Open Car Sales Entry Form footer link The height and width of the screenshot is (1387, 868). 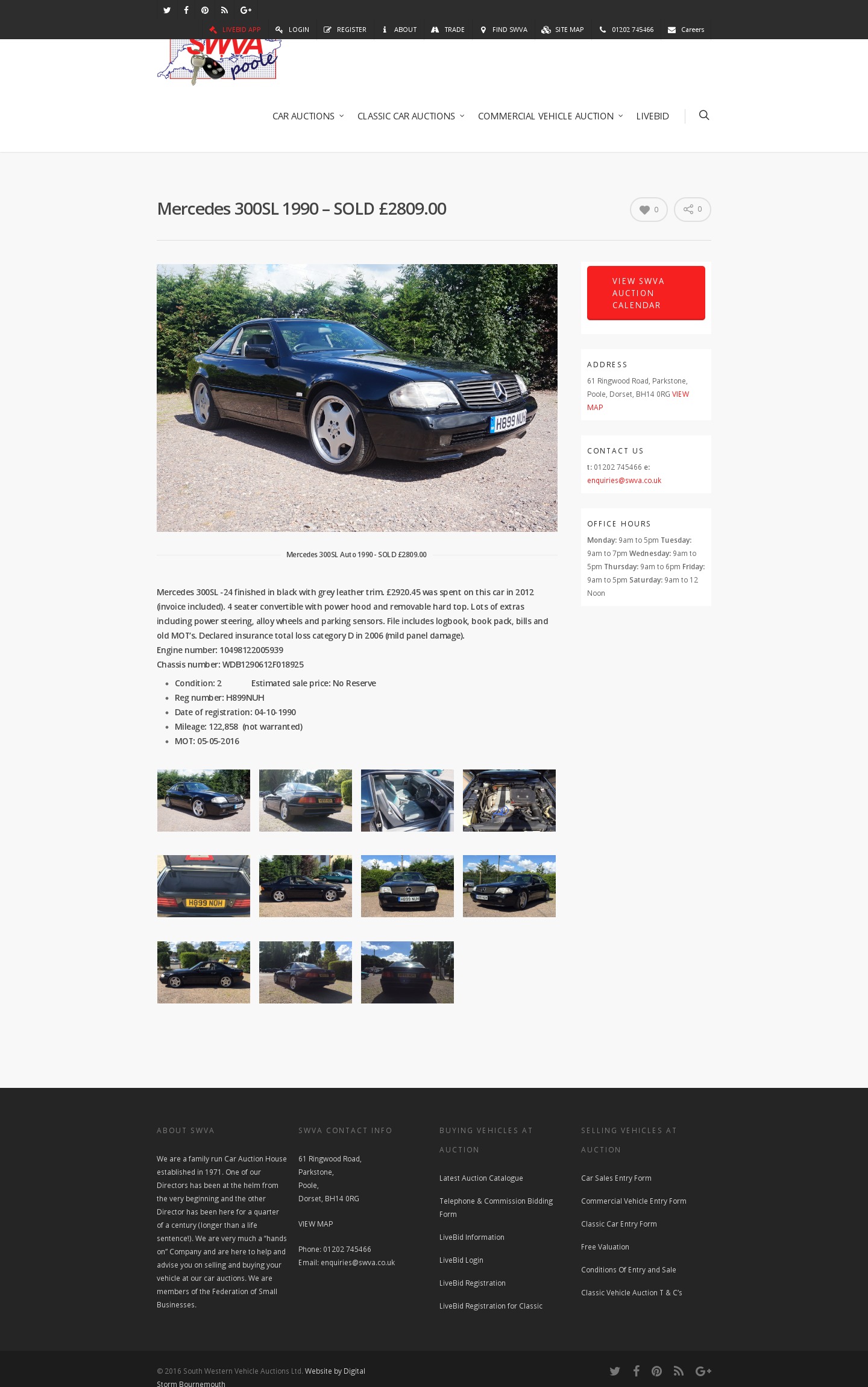(x=616, y=1178)
